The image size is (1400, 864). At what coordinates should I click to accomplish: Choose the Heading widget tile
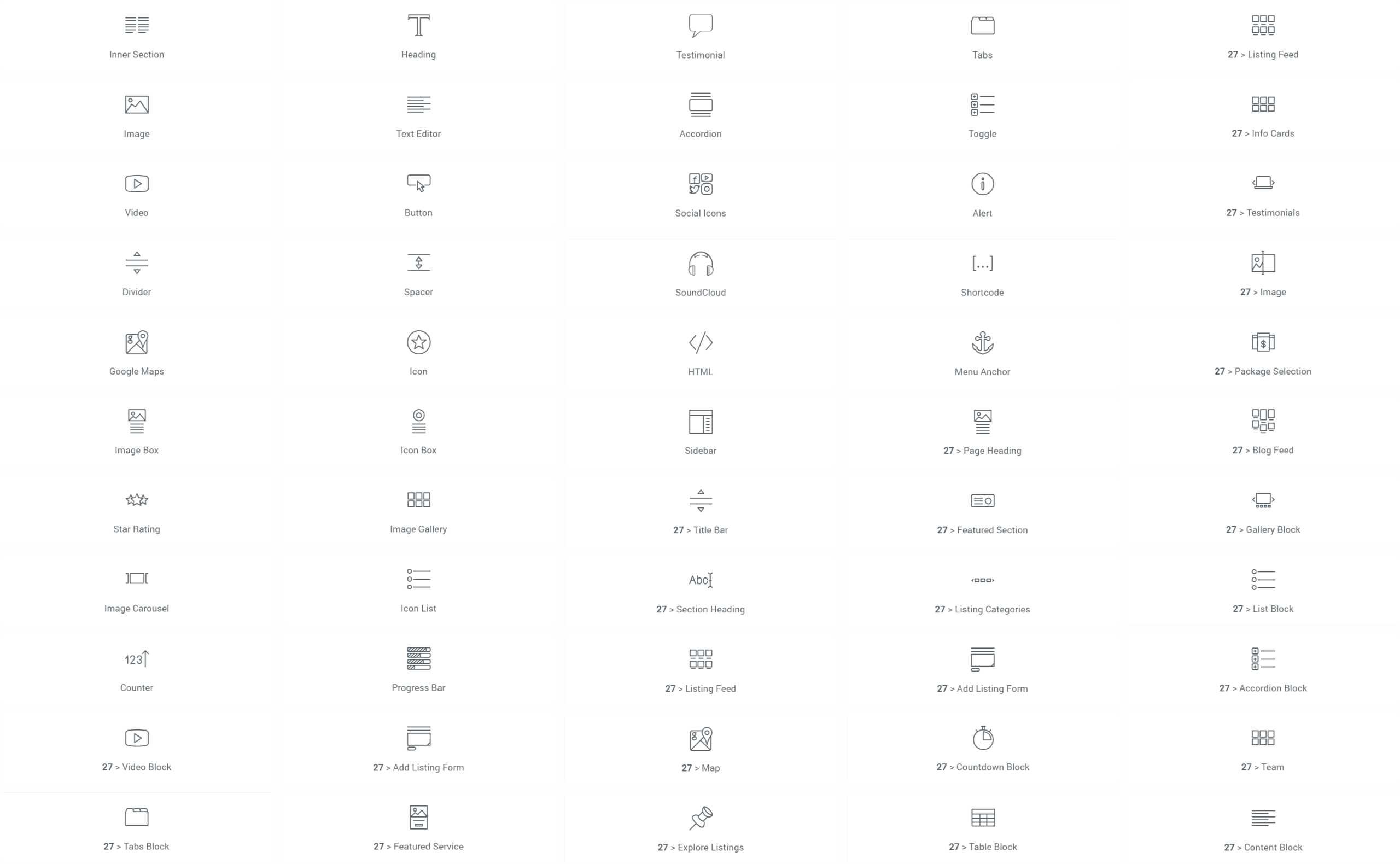418,36
